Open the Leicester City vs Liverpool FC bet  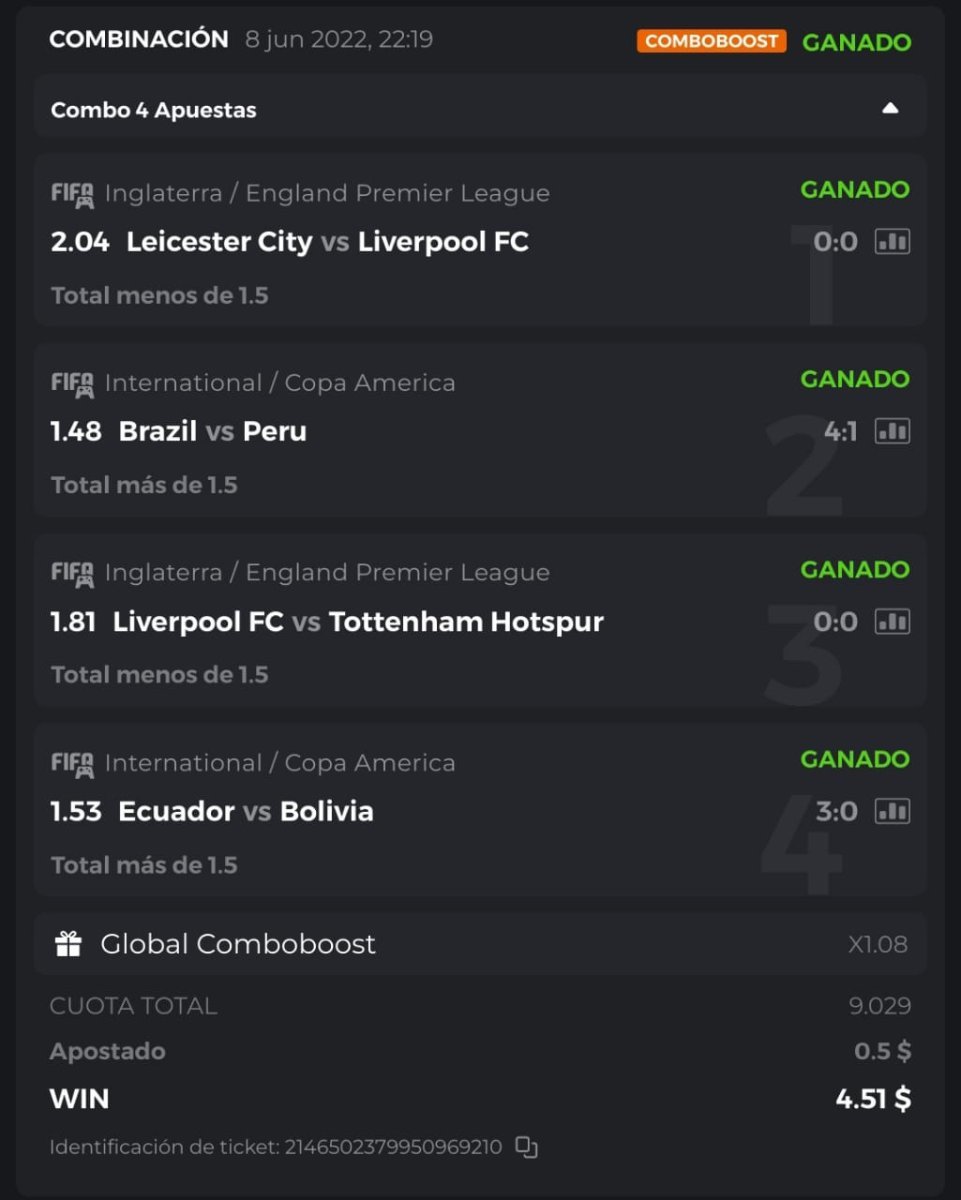[x=328, y=242]
